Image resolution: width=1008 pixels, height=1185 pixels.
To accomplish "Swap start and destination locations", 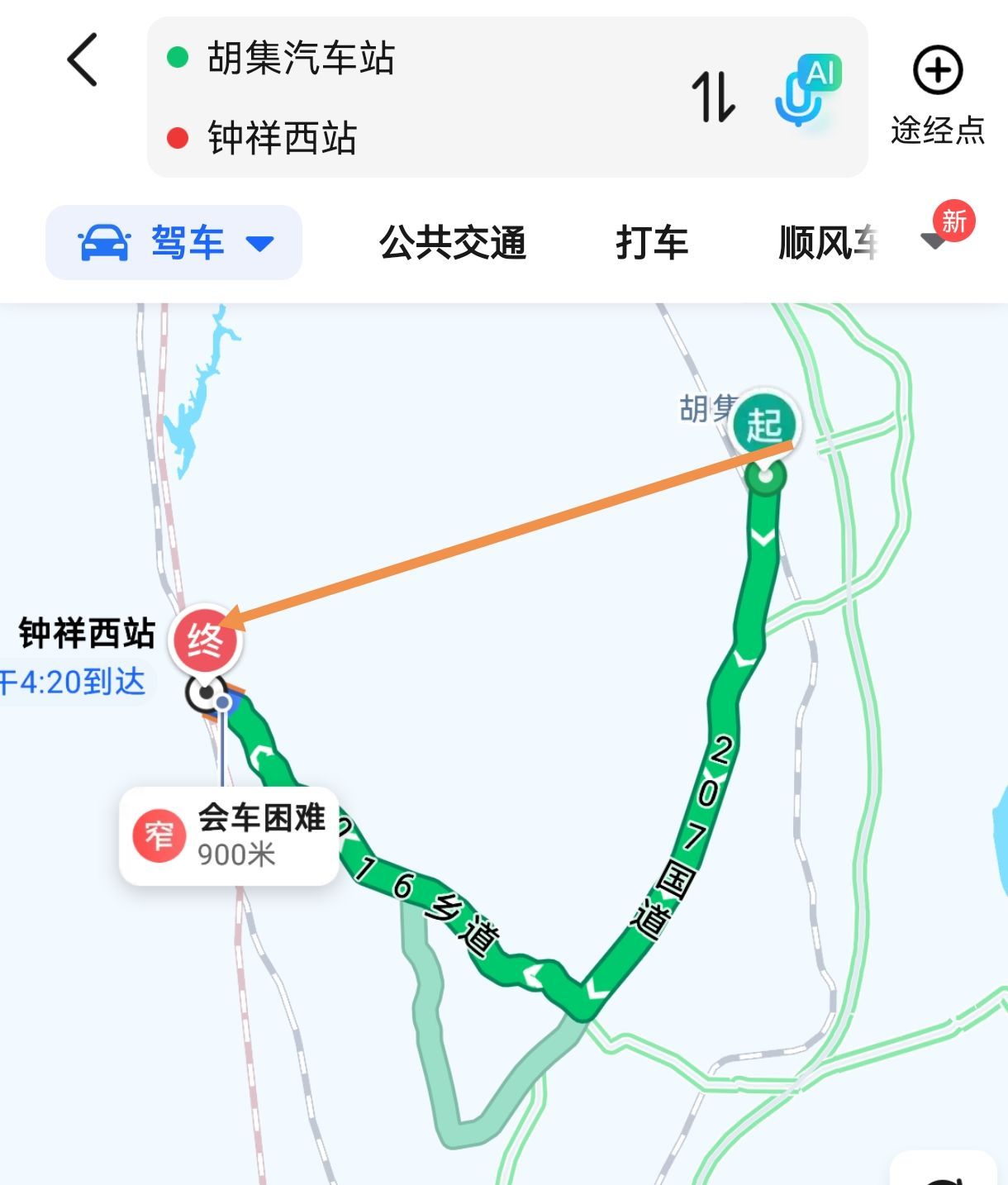I will pyautogui.click(x=713, y=97).
